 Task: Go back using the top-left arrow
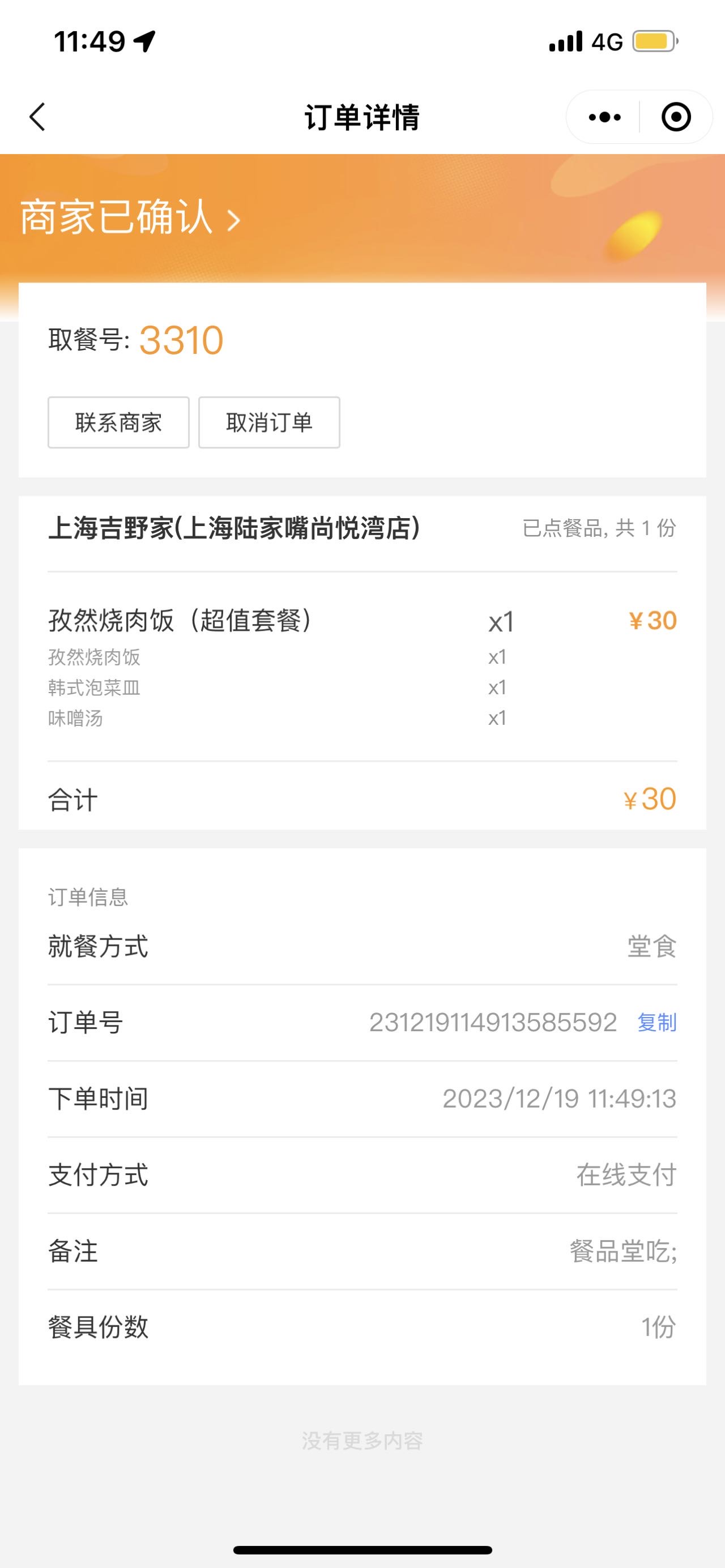[37, 117]
